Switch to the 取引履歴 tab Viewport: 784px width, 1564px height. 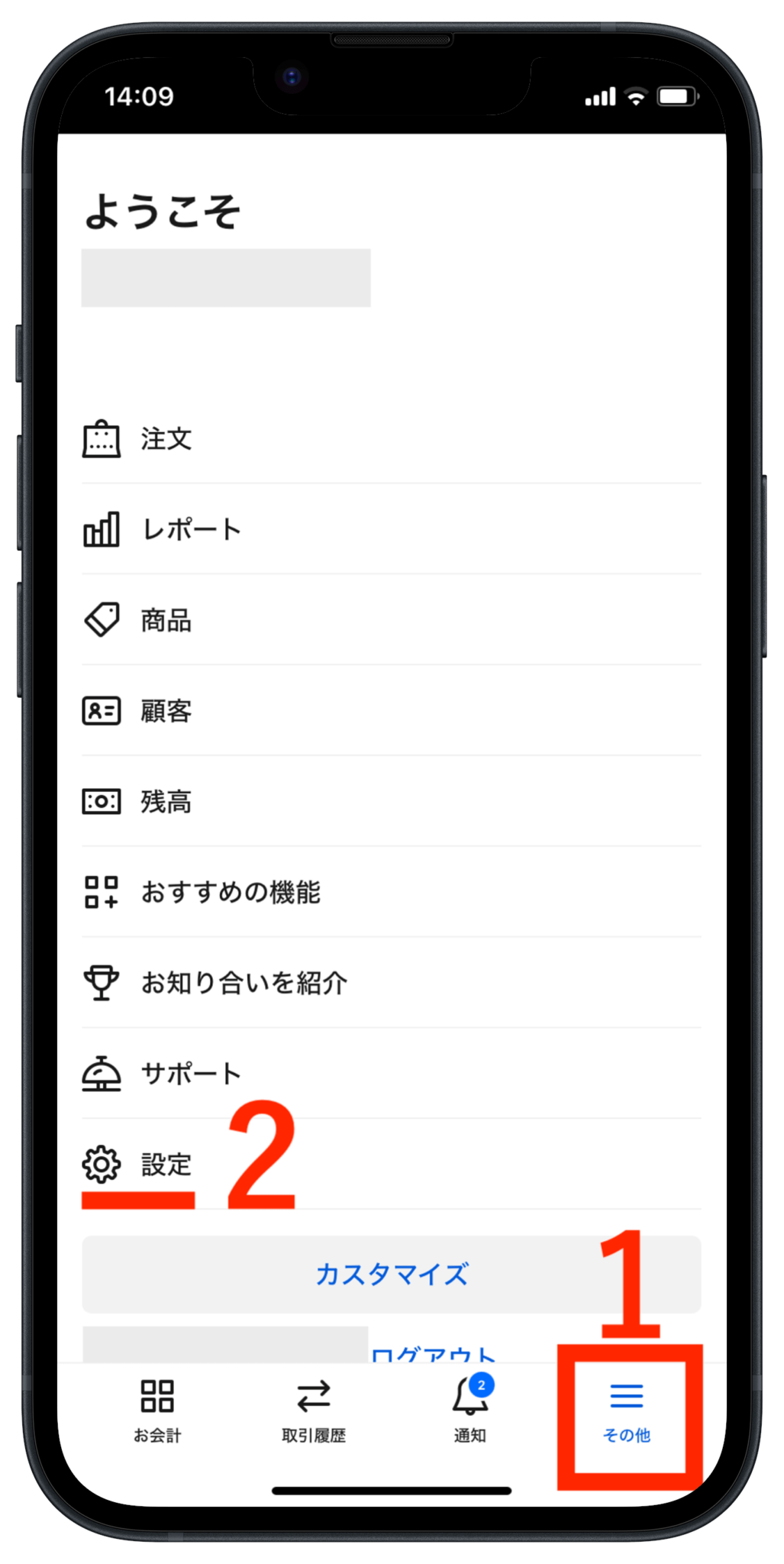314,1411
